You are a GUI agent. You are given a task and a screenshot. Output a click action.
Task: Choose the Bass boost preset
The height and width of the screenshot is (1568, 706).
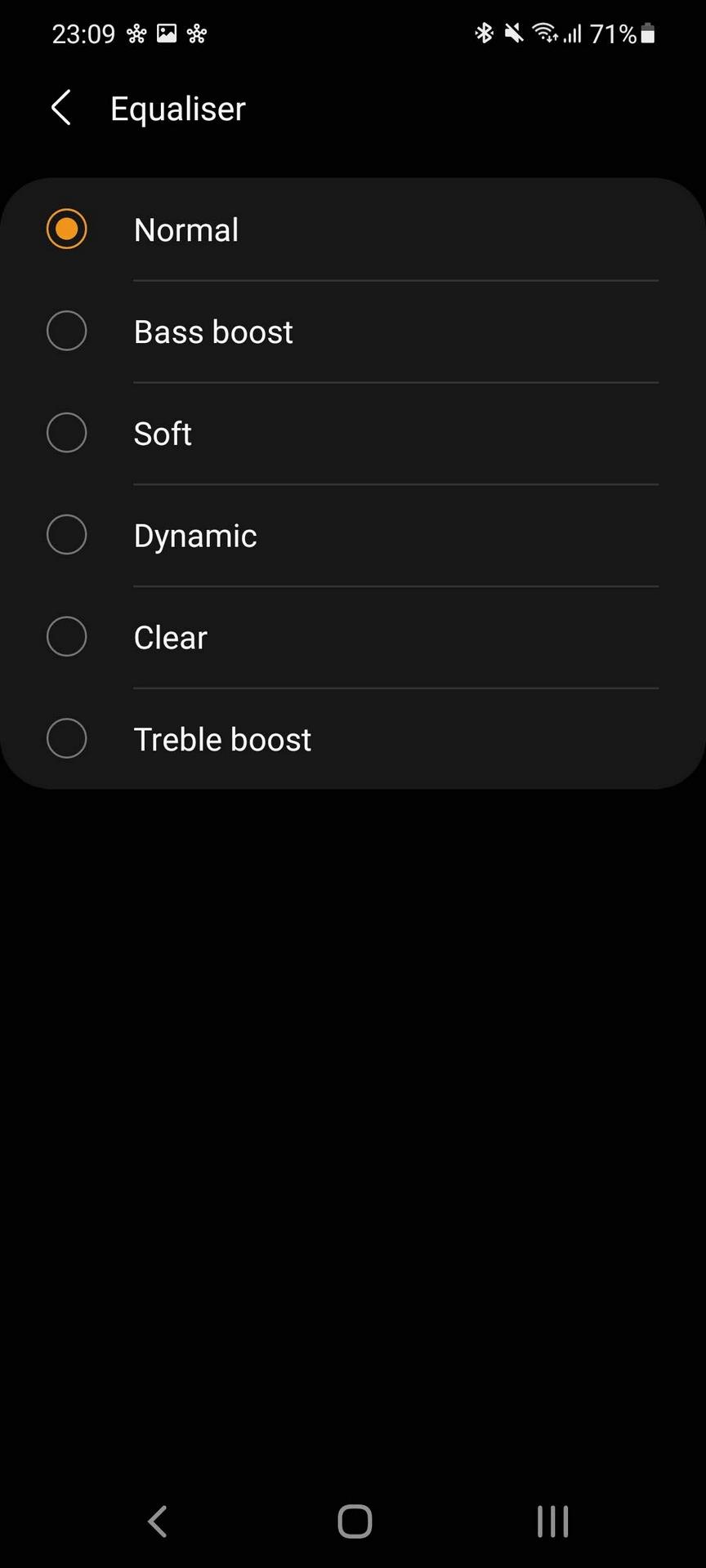(x=353, y=332)
